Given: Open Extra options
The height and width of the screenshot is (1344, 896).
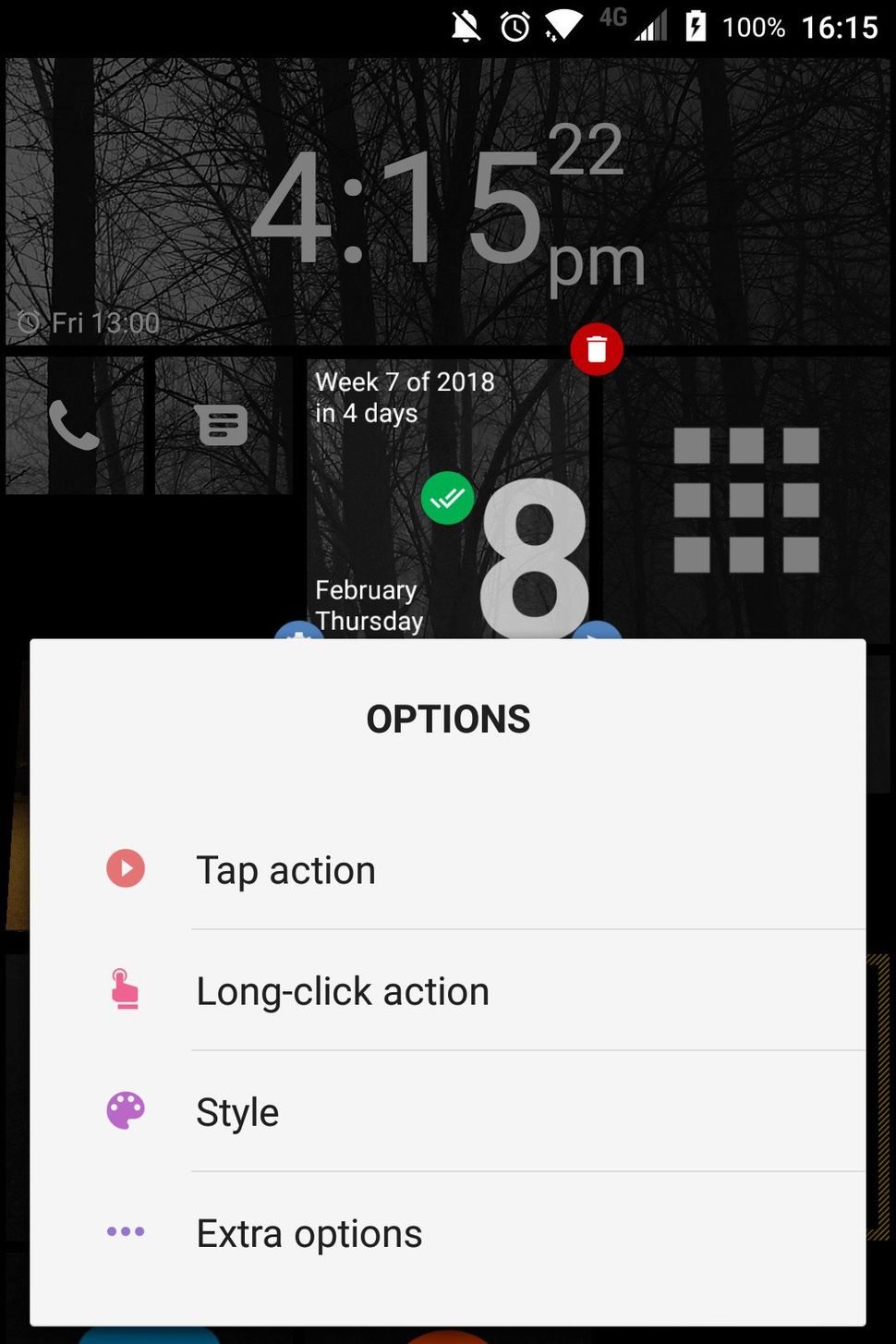Looking at the screenshot, I should pos(309,1232).
